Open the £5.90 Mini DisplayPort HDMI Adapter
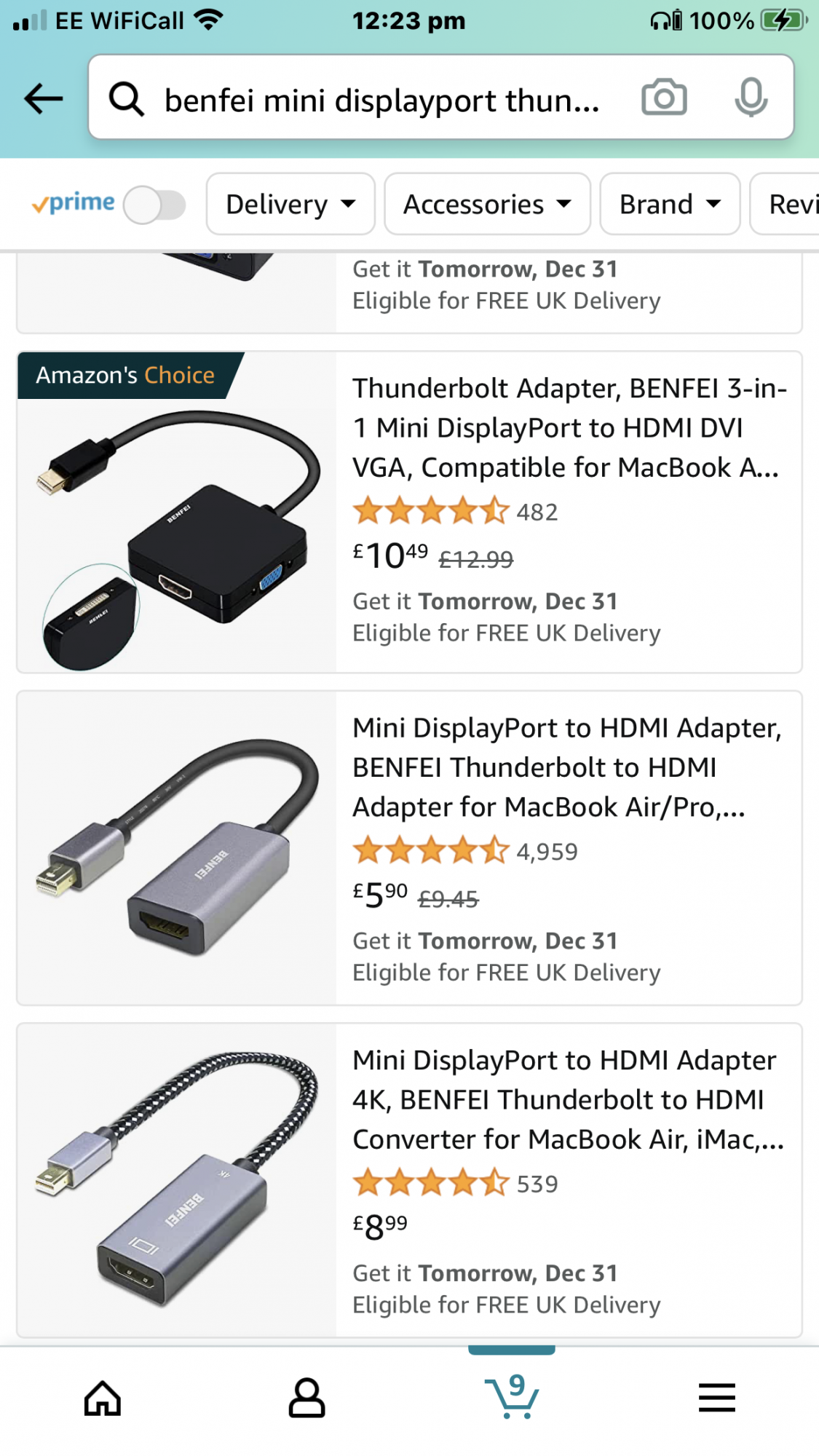 point(566,767)
